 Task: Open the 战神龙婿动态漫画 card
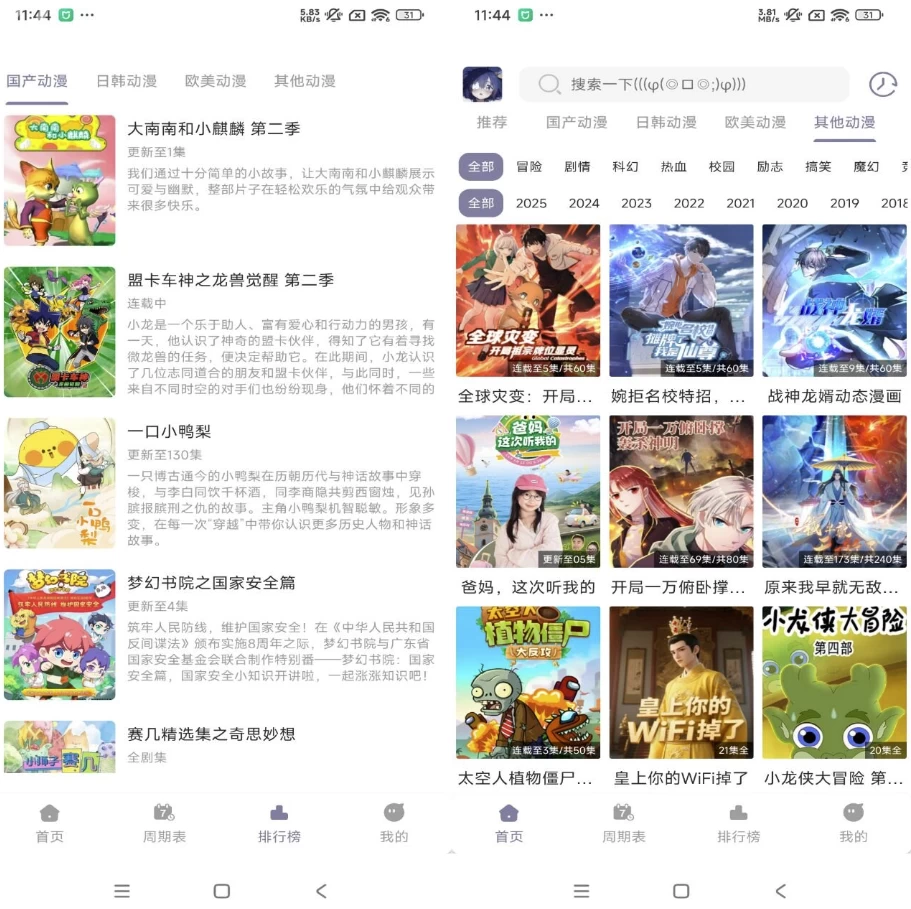(x=834, y=300)
